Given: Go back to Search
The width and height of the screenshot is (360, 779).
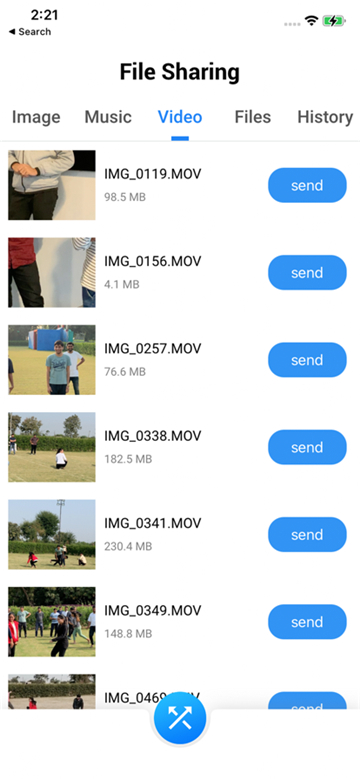Looking at the screenshot, I should 30,32.
